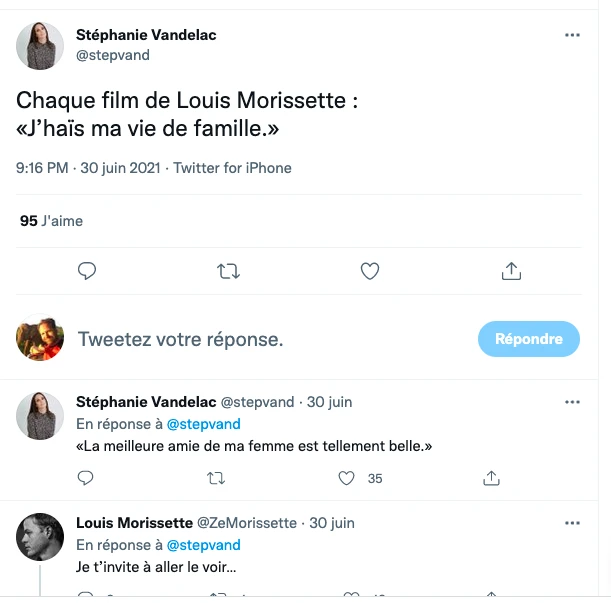Comment on Stéphanie's reply tweet
This screenshot has width=611, height=603.
(x=86, y=479)
